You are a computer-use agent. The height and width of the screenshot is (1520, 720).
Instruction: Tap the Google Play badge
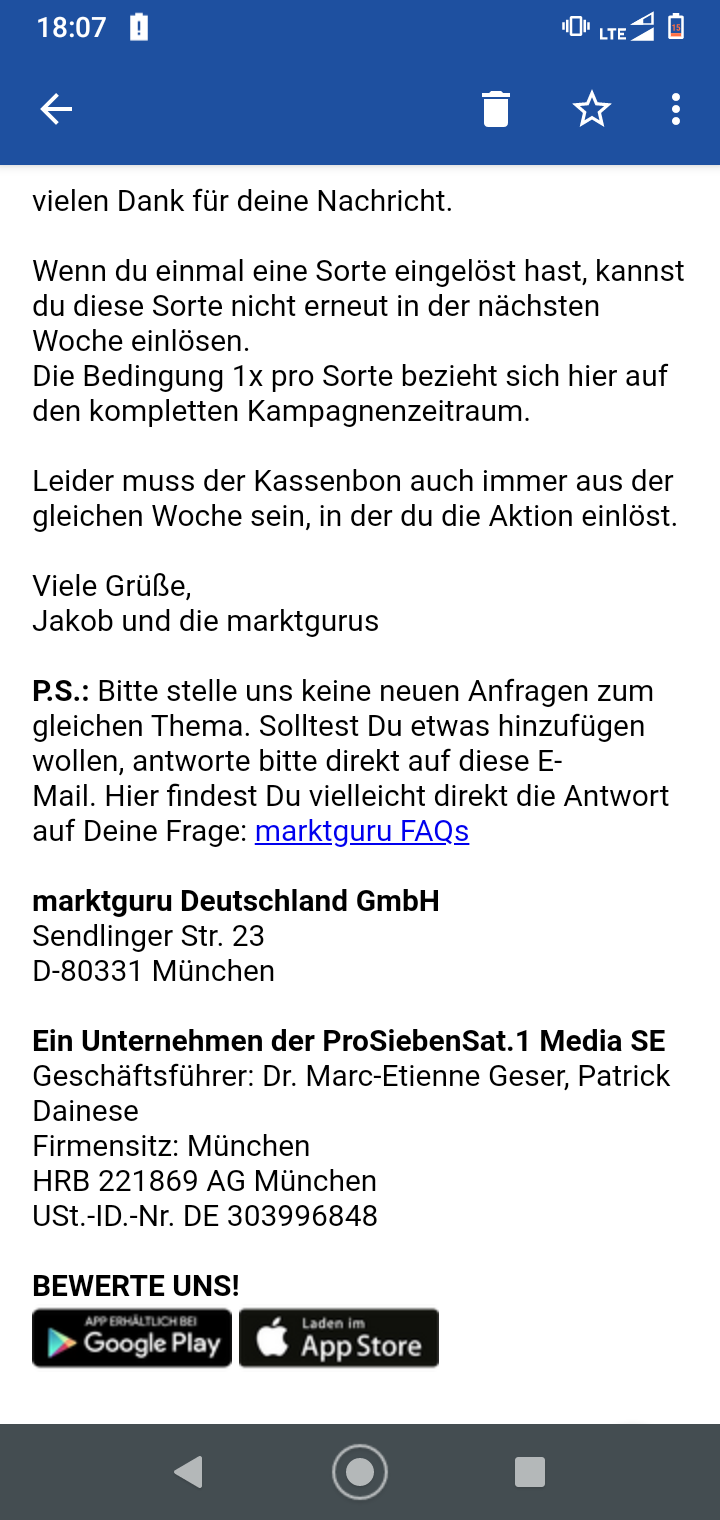[x=132, y=1338]
